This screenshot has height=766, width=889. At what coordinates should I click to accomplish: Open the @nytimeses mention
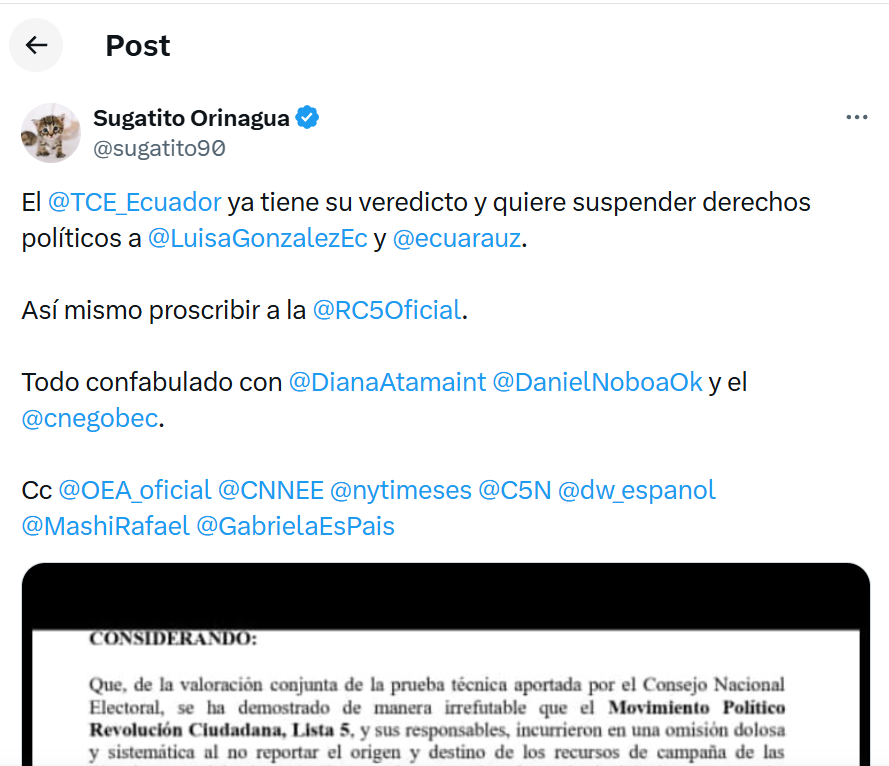[x=400, y=490]
